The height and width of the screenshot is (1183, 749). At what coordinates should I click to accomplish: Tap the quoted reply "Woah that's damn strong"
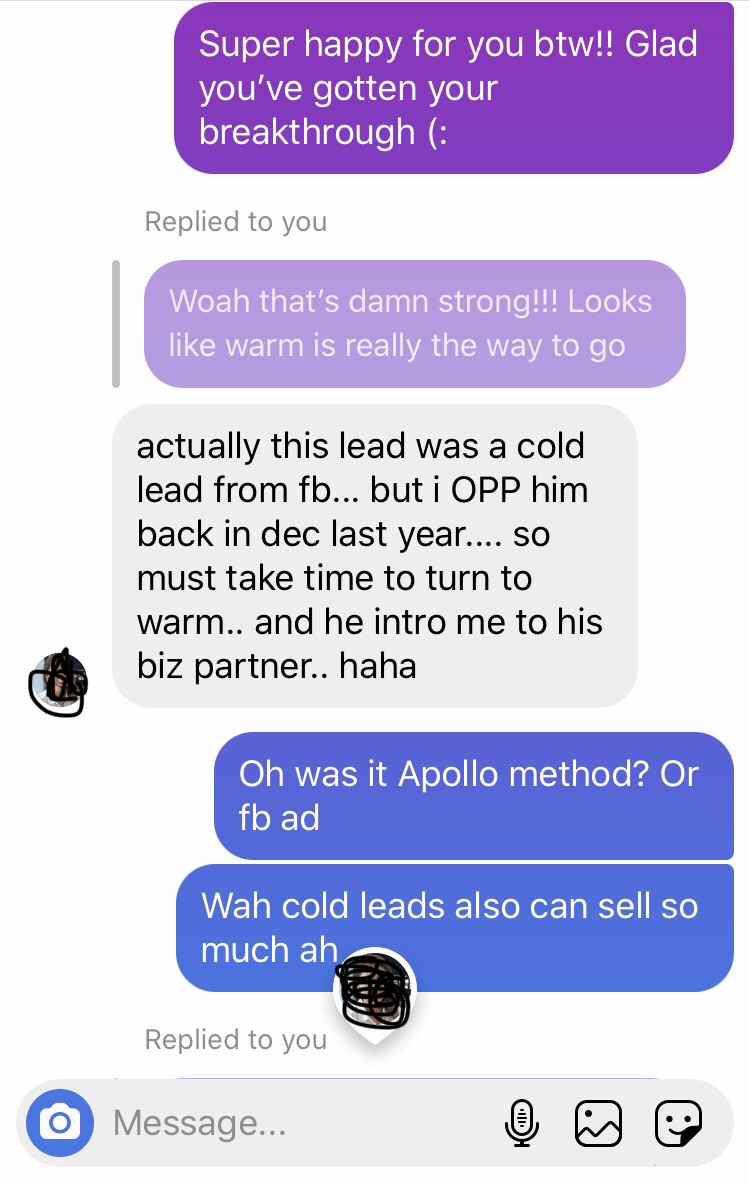(414, 323)
